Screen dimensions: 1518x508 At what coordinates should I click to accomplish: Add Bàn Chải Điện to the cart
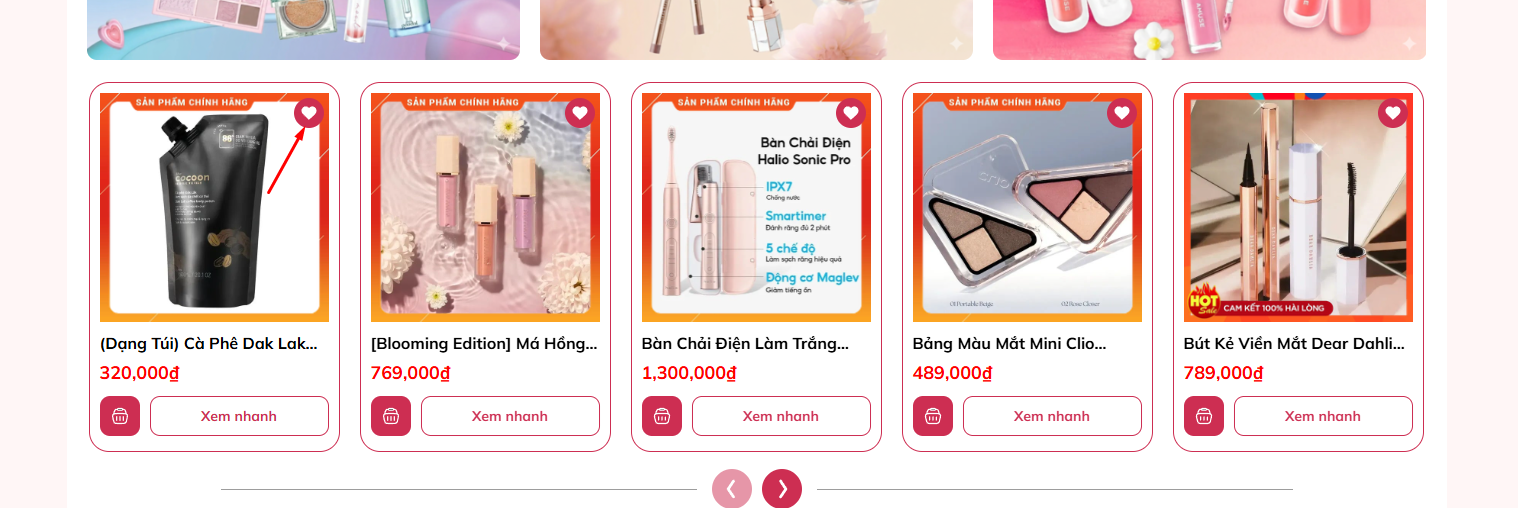coord(662,416)
